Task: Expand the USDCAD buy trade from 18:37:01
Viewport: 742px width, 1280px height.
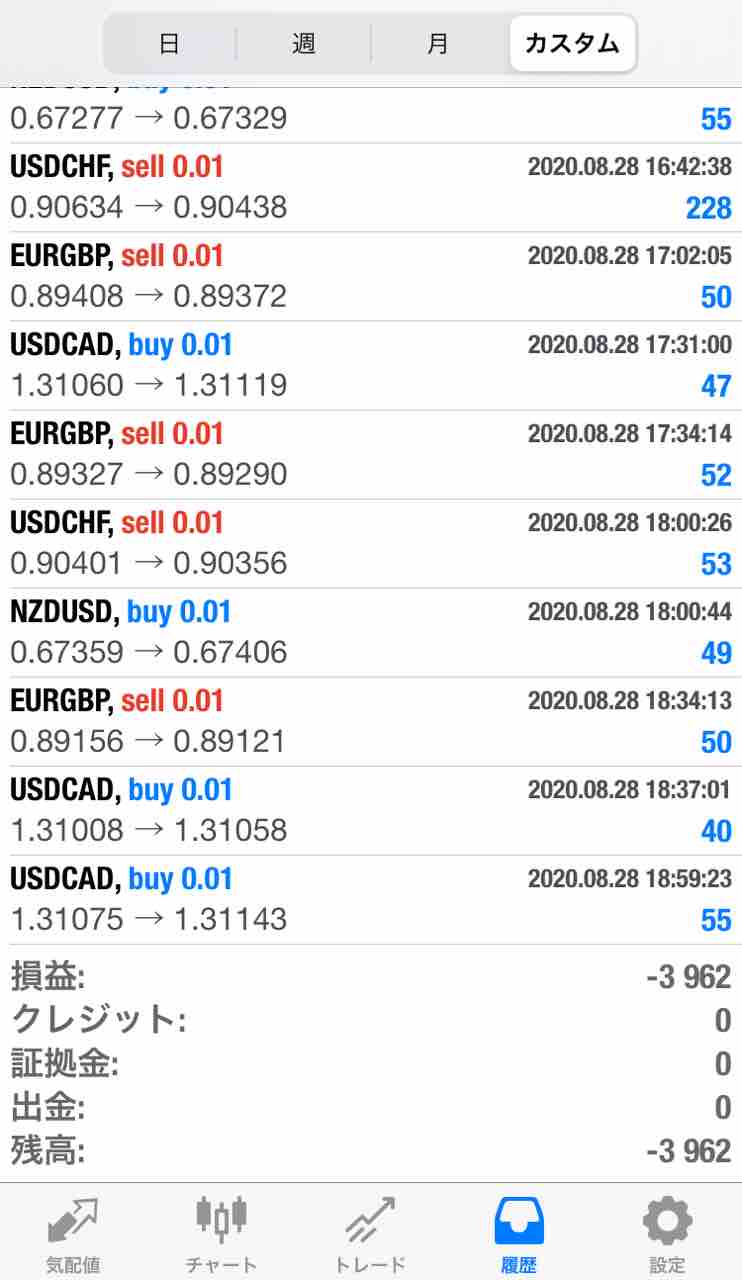Action: coord(370,811)
